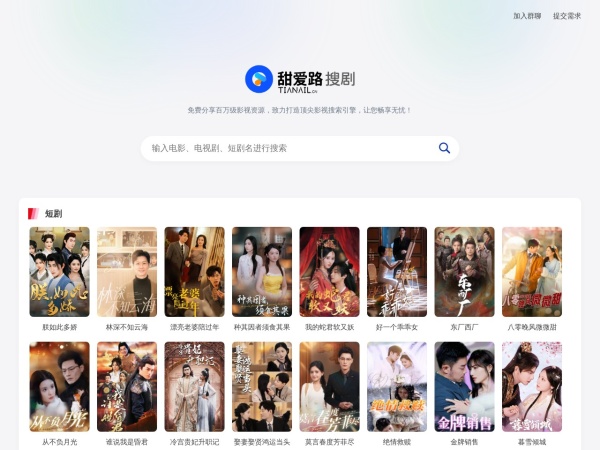Open the 加入群聊 link
The height and width of the screenshot is (450, 600).
tap(527, 16)
